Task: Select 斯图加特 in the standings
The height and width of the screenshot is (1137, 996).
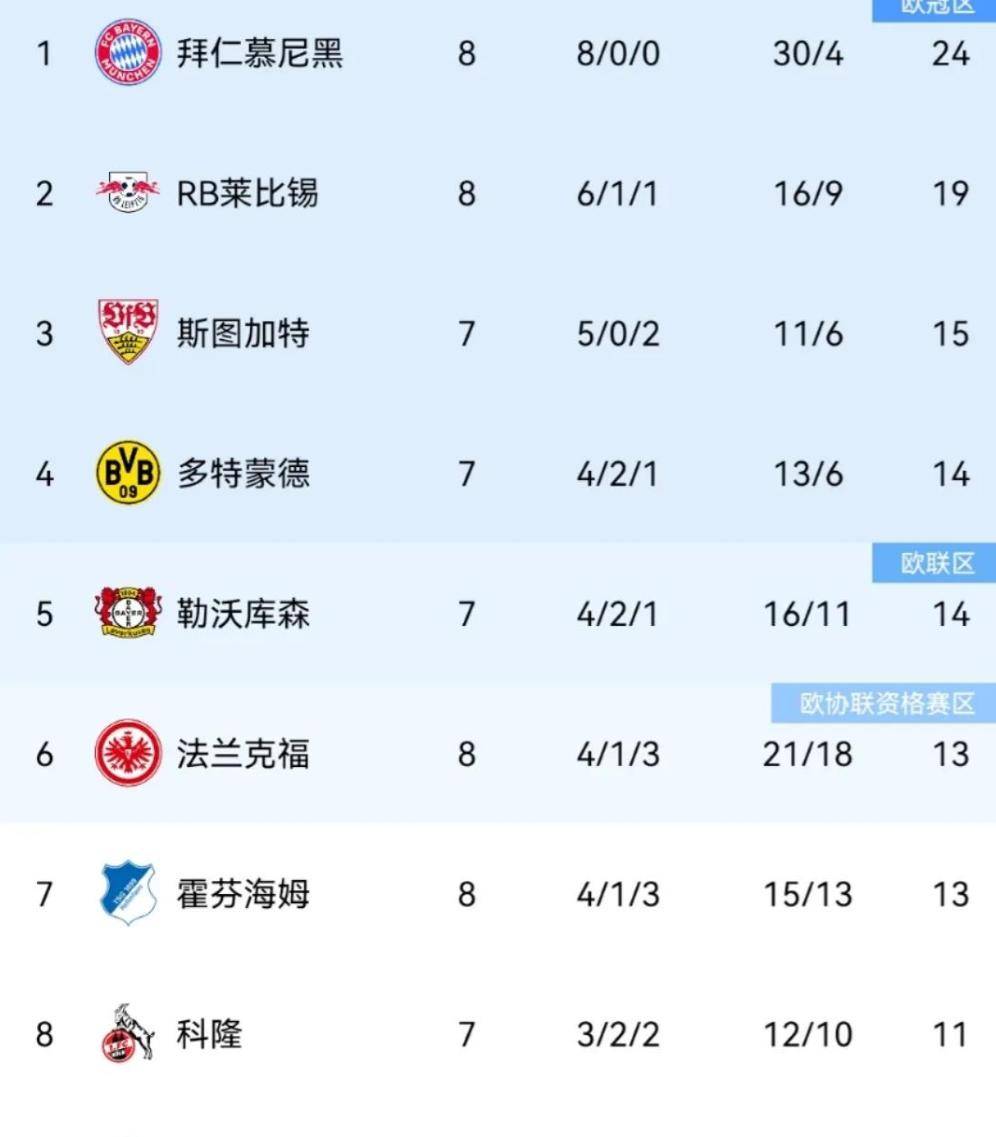Action: [243, 333]
